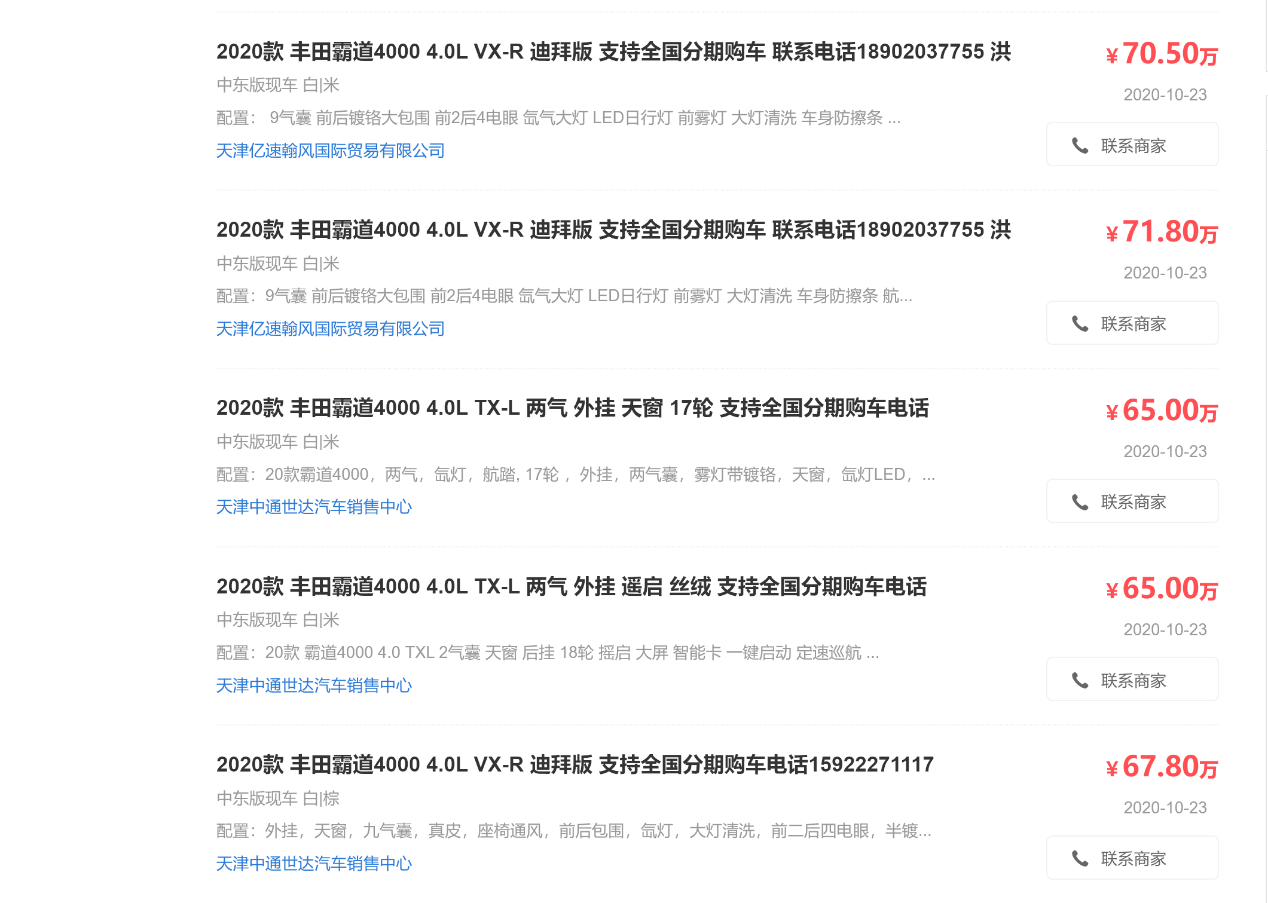Visit 天津亿速翰风 dealer page from 71.80万 listing
Image resolution: width=1268 pixels, height=903 pixels.
tap(330, 329)
